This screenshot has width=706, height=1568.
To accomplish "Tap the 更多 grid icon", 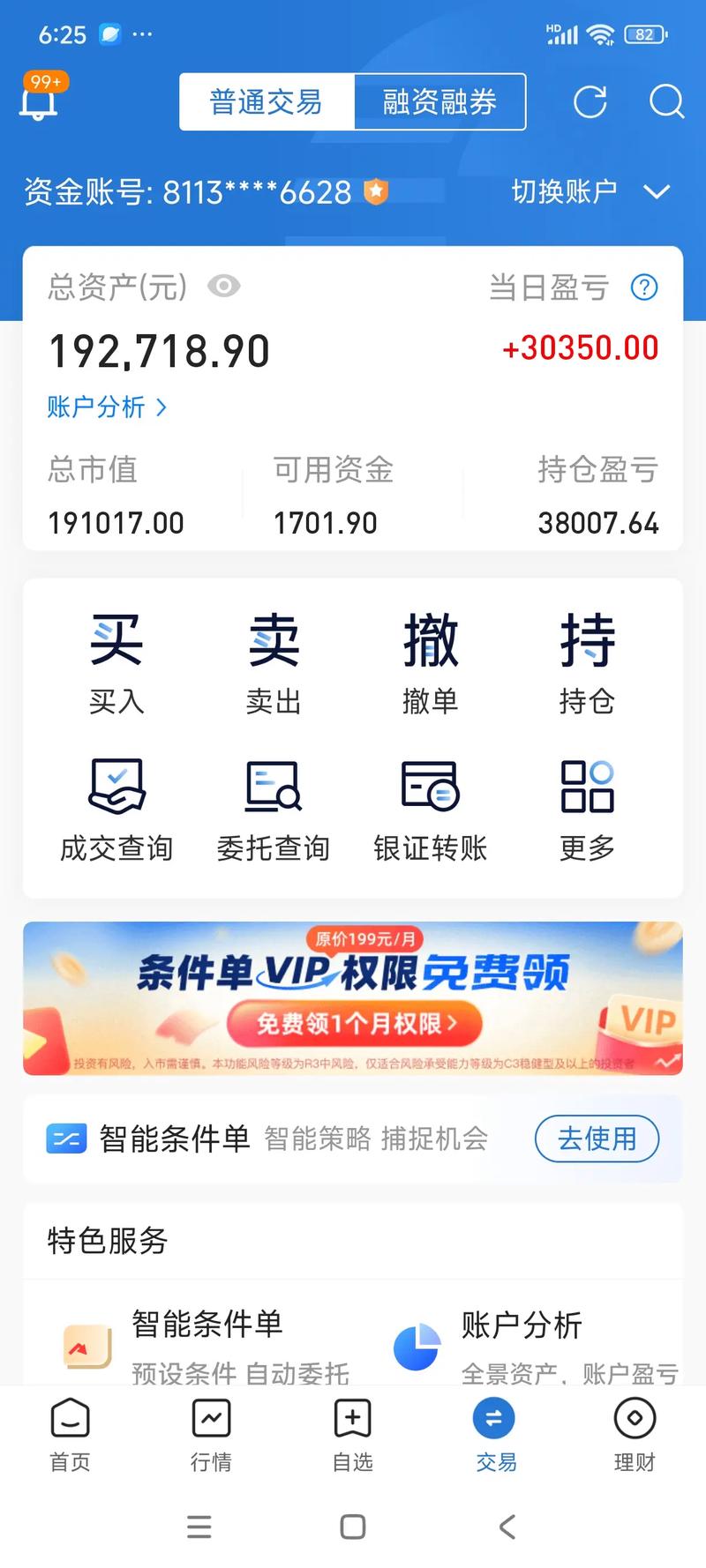I will click(x=587, y=807).
